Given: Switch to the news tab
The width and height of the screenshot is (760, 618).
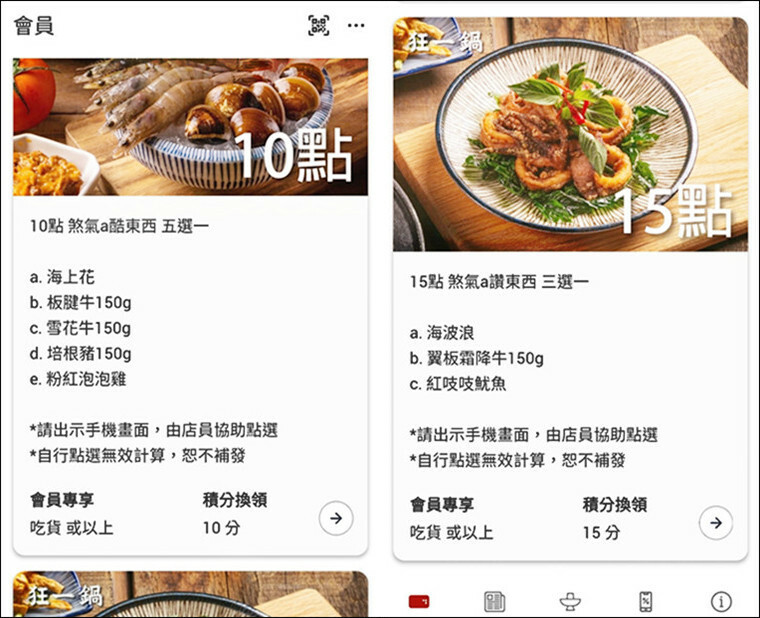Looking at the screenshot, I should pyautogui.click(x=495, y=601).
